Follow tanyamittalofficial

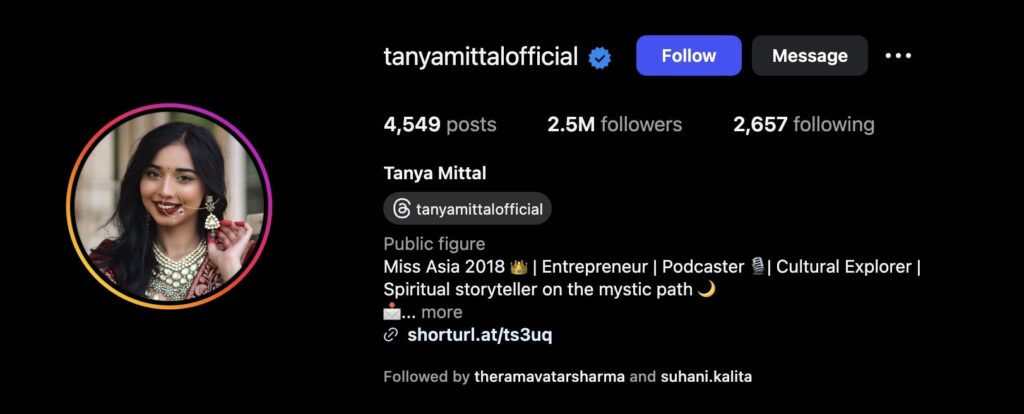tap(688, 56)
